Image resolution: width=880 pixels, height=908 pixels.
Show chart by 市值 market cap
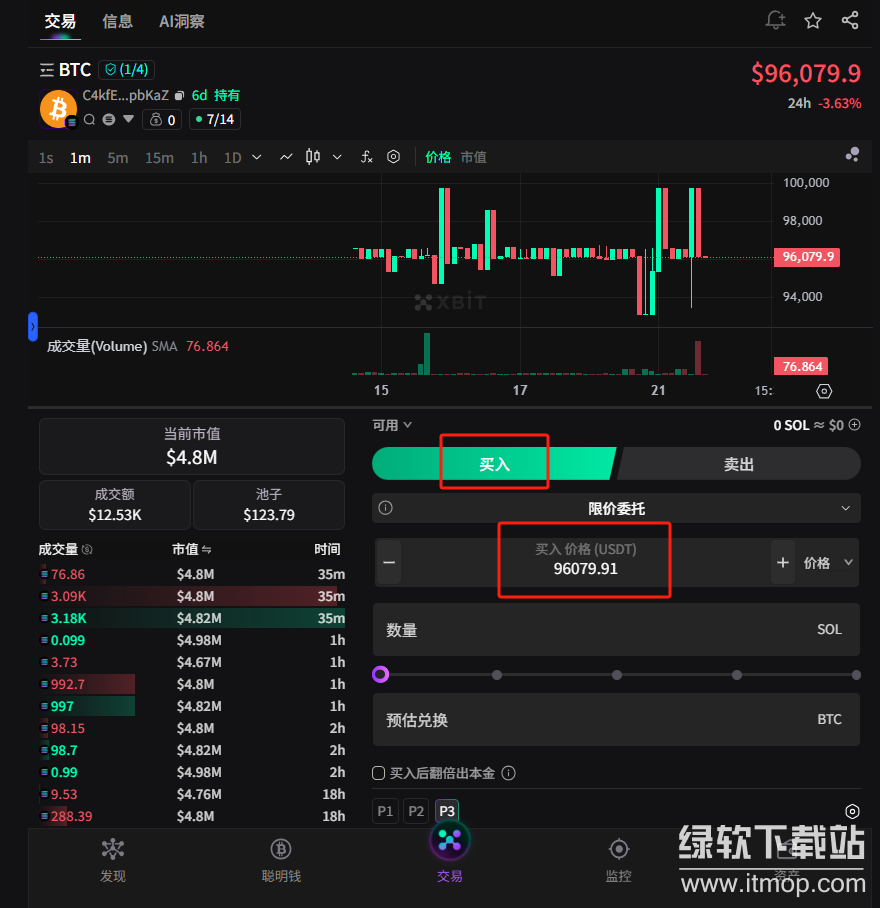473,157
